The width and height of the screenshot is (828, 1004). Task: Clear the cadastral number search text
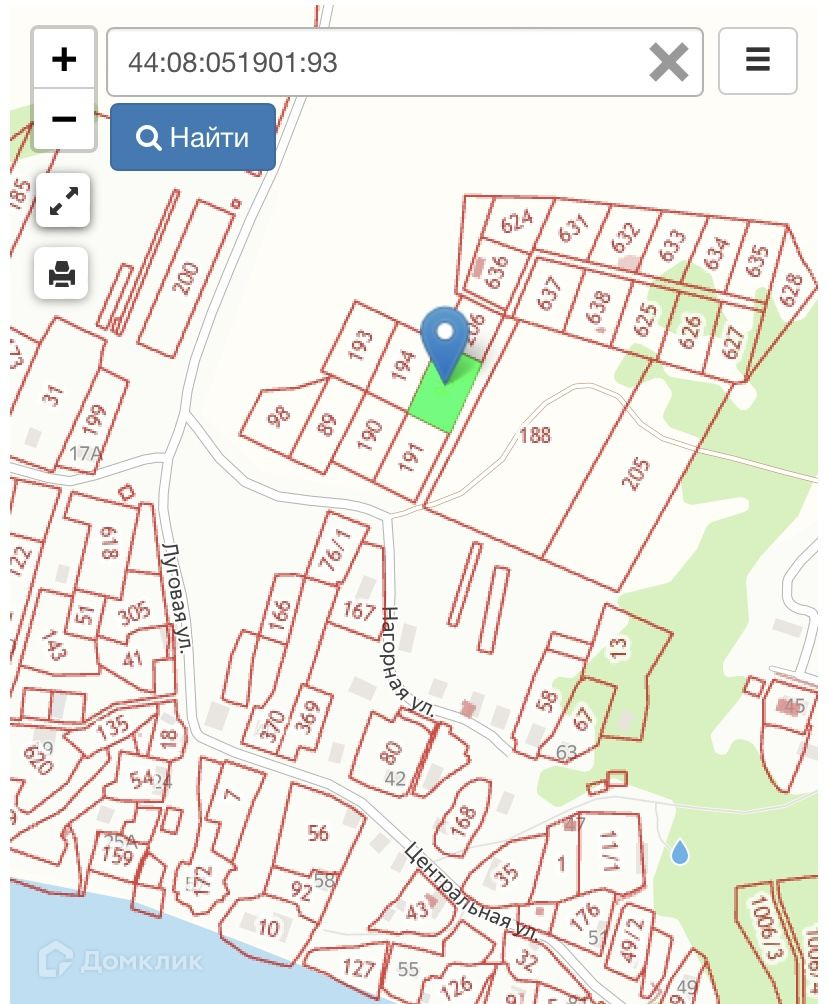click(x=668, y=62)
